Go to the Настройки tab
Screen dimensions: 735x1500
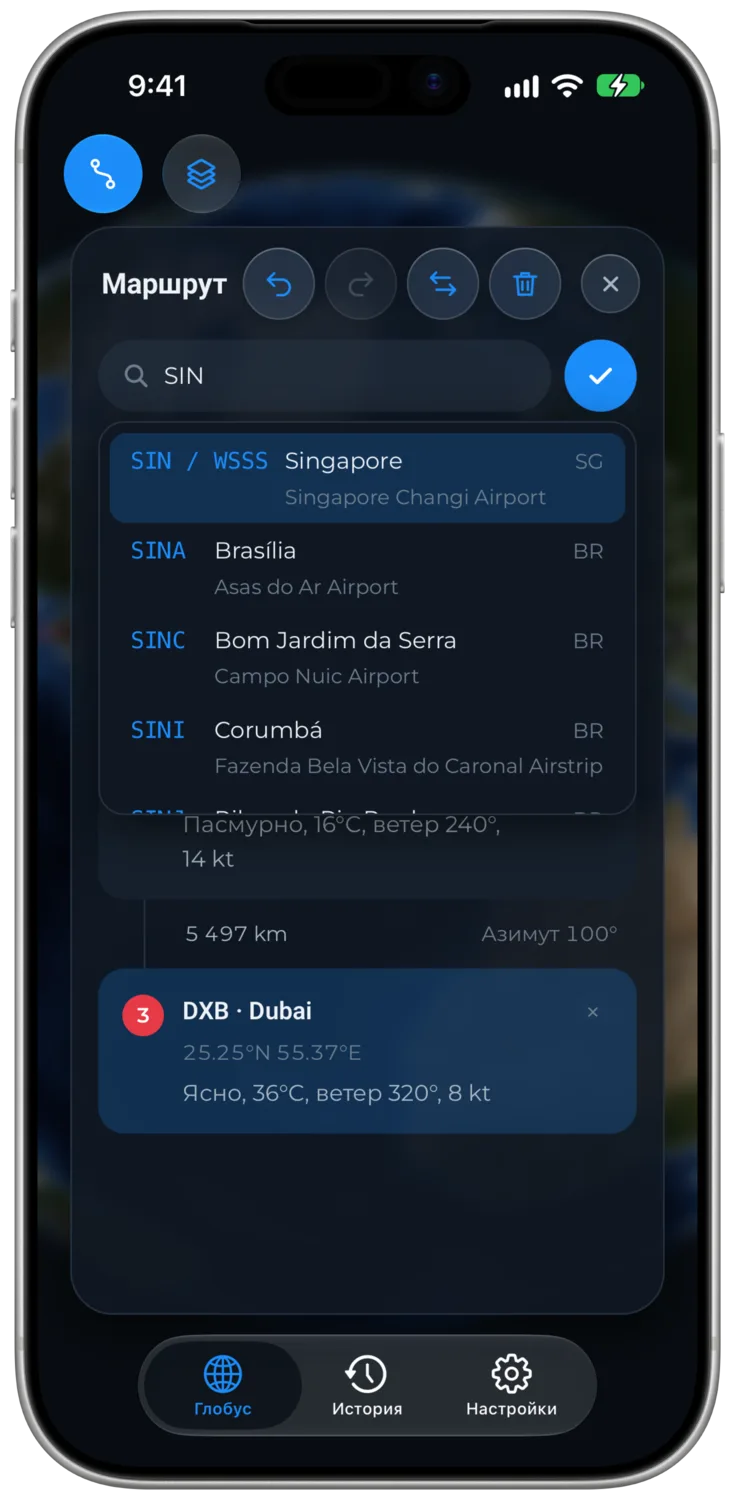click(x=511, y=1385)
